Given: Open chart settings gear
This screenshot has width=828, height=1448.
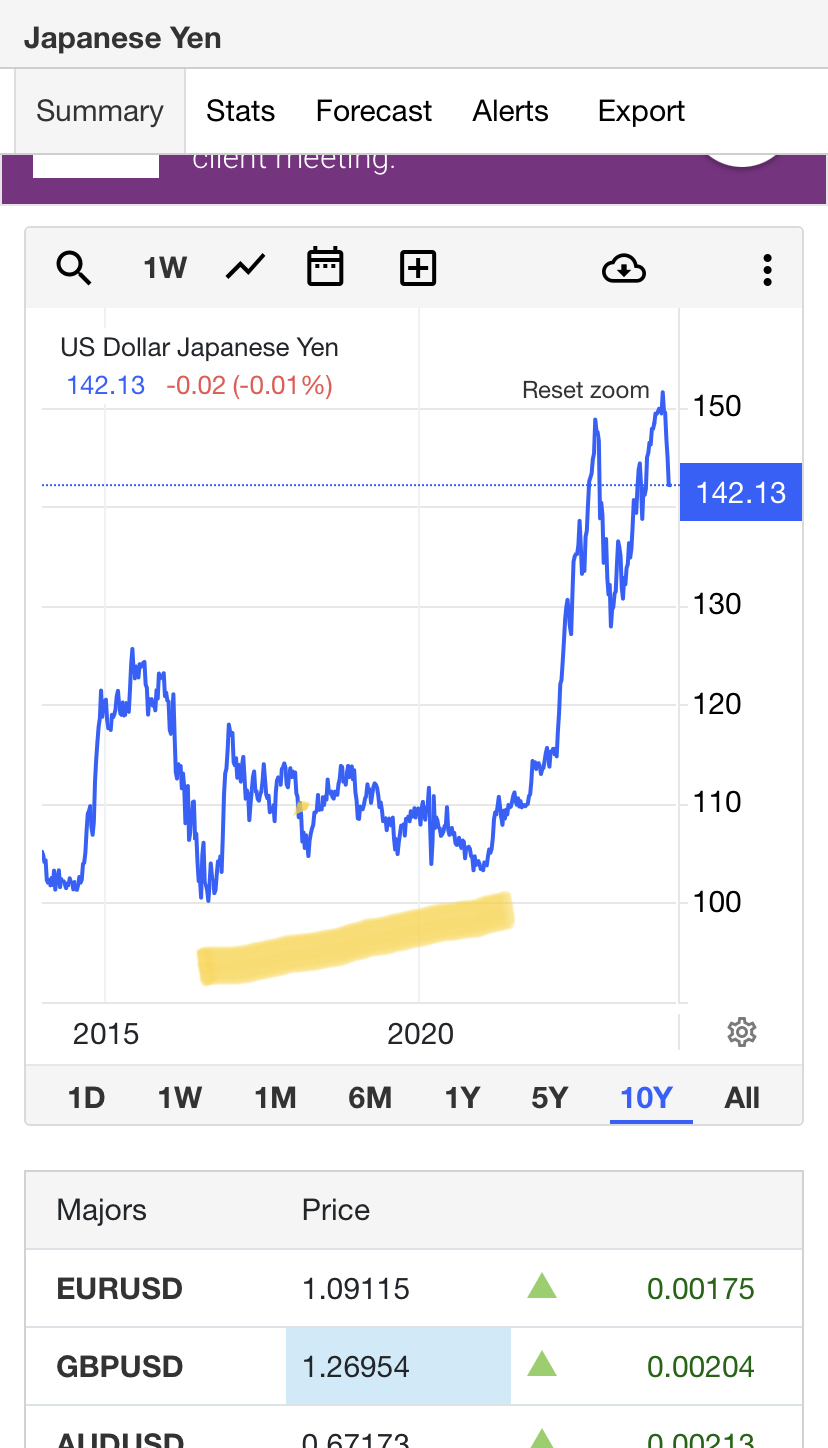Looking at the screenshot, I should tap(741, 1032).
